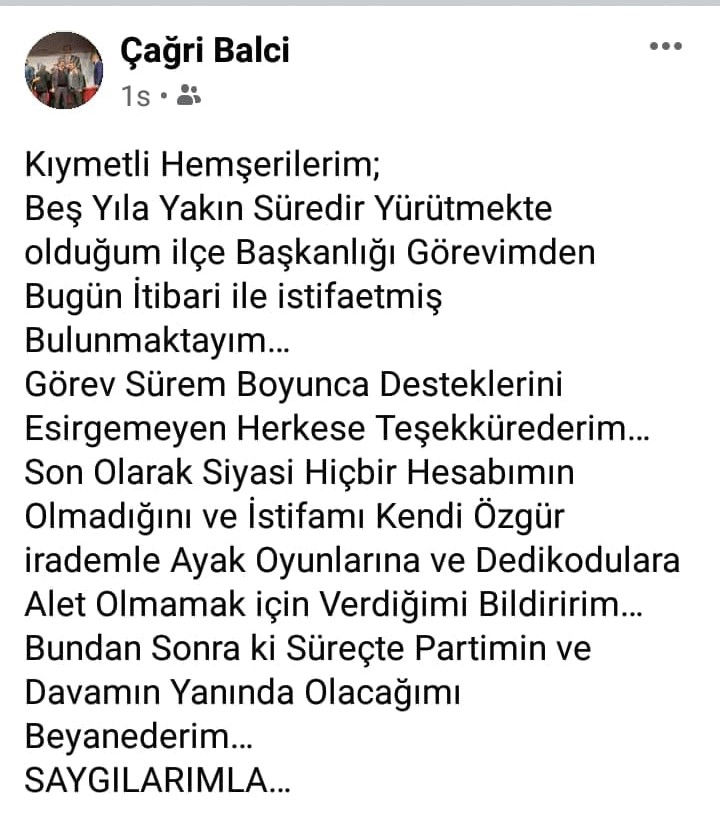This screenshot has height=819, width=720.
Task: Open the Çağri Balci profile name link
Action: pyautogui.click(x=203, y=49)
